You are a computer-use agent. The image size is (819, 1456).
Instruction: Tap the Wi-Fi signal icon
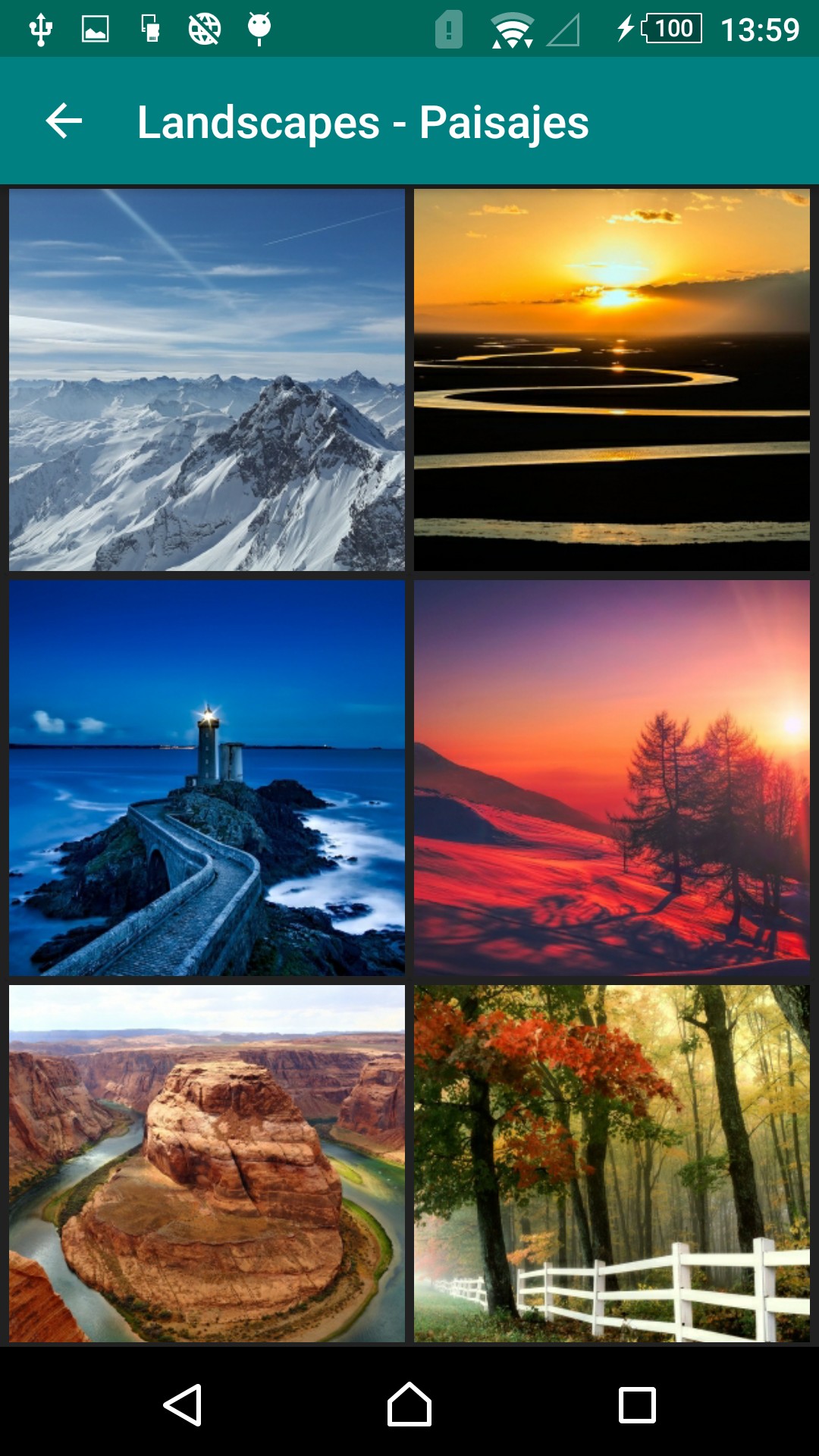click(x=510, y=29)
